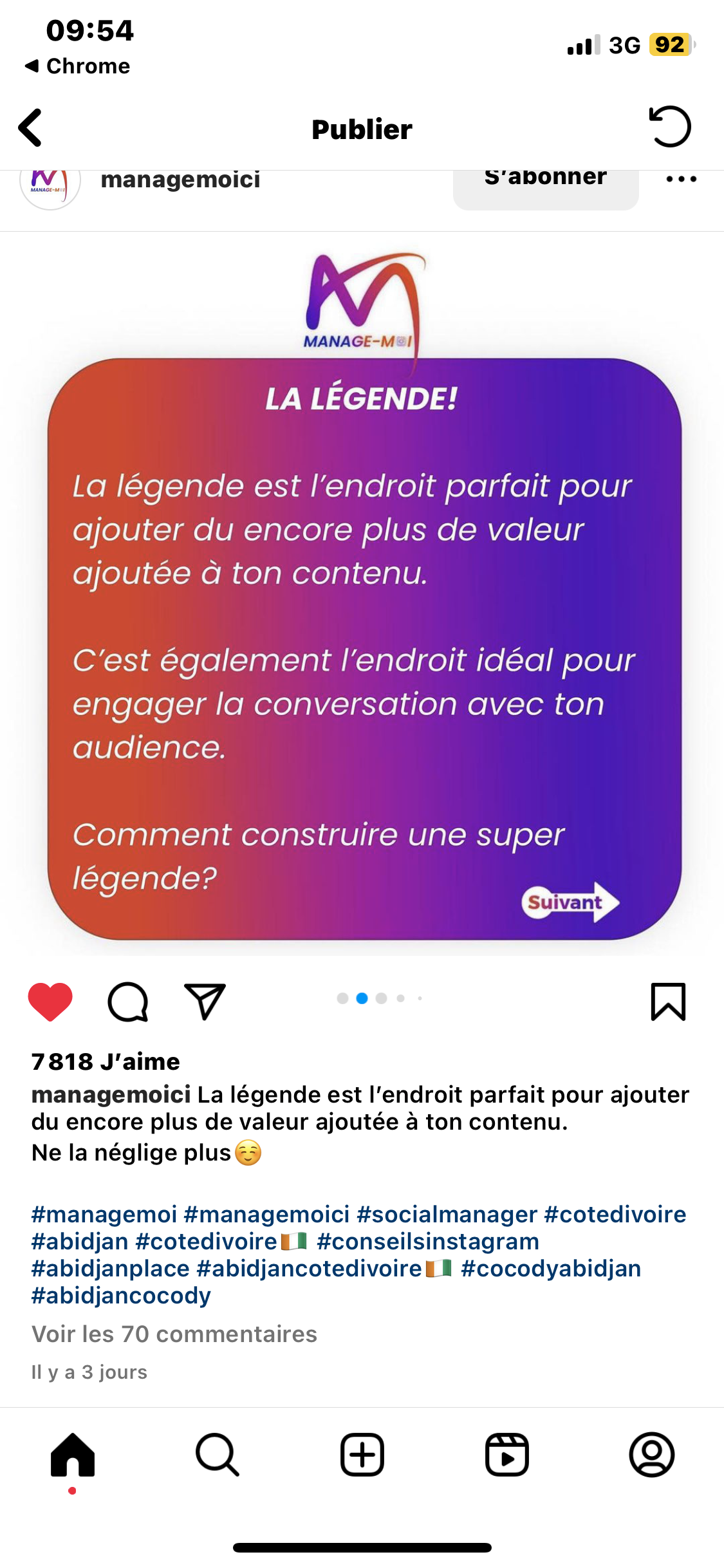The image size is (724, 1568).
Task: Return to Chrome via the breadcrumb
Action: click(x=77, y=66)
